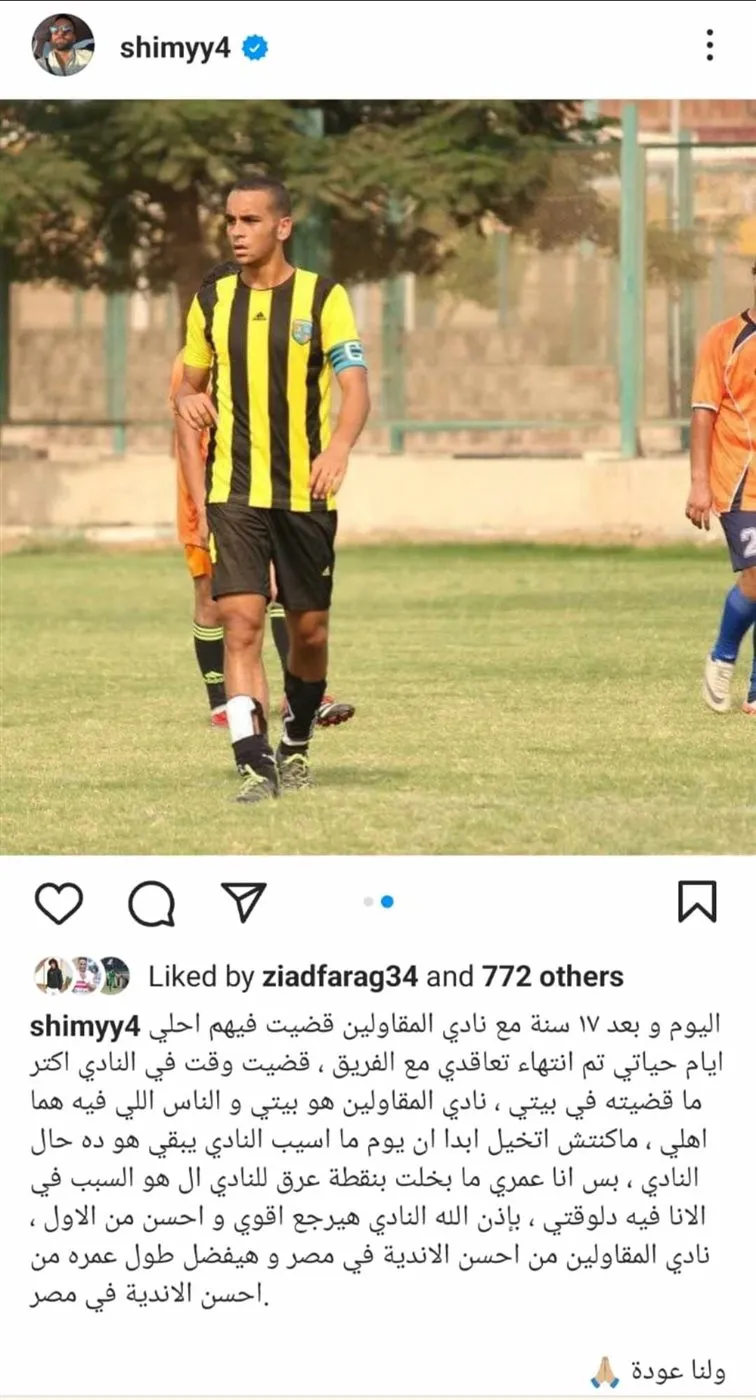Like this post with the heart icon
The height and width of the screenshot is (1400, 756).
pyautogui.click(x=59, y=903)
